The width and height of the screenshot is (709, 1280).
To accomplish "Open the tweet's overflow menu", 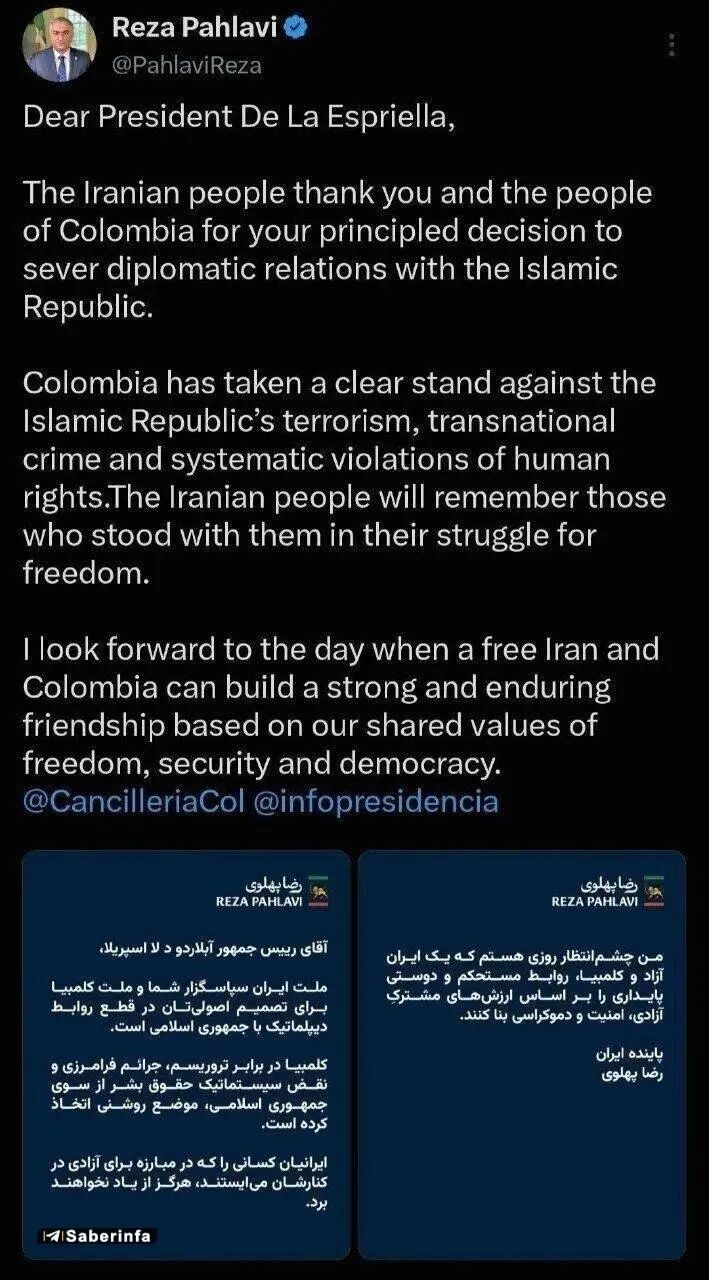I will point(672,45).
